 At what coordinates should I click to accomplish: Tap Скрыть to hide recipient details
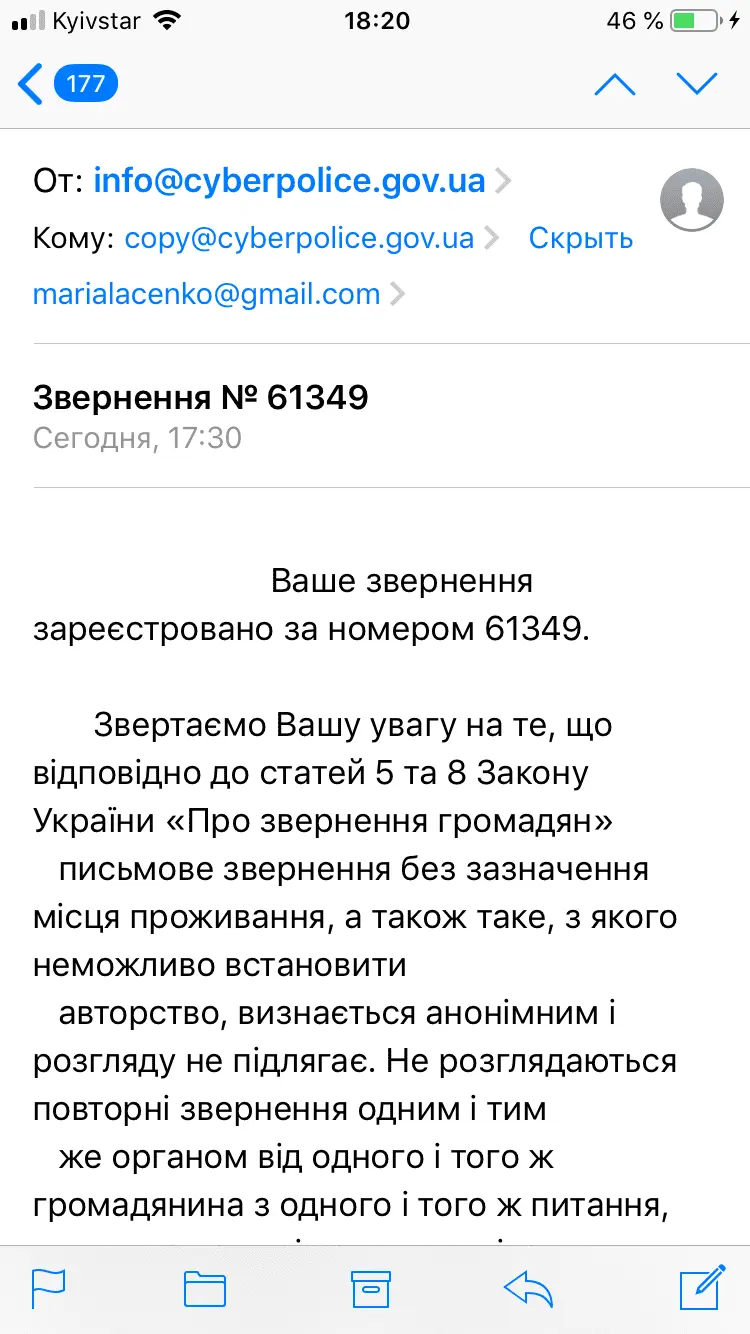pyautogui.click(x=580, y=239)
